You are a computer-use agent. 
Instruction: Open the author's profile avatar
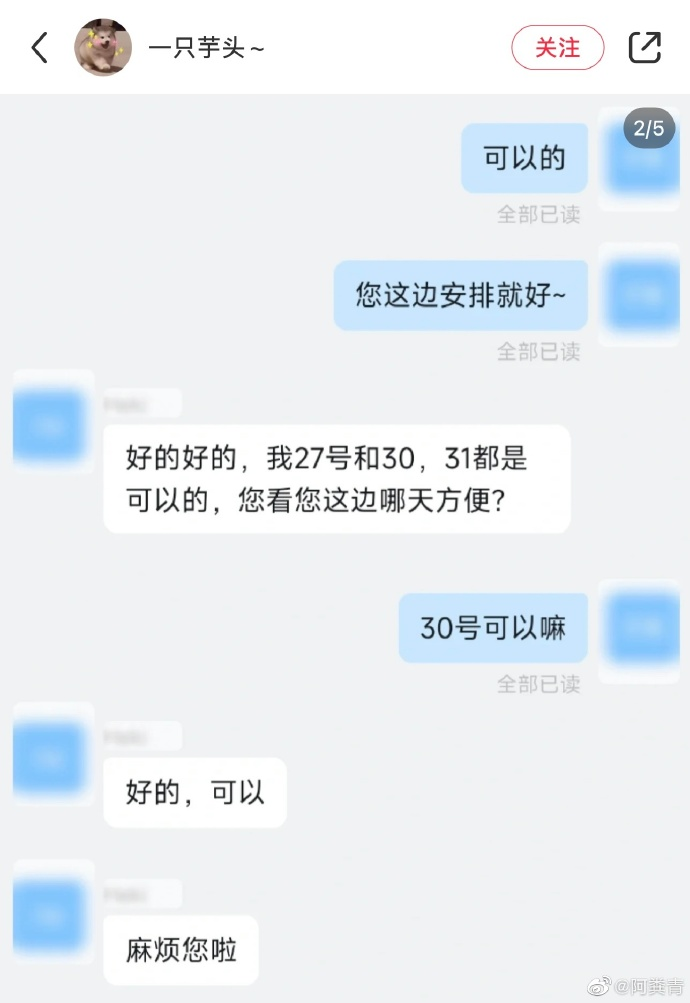103,47
